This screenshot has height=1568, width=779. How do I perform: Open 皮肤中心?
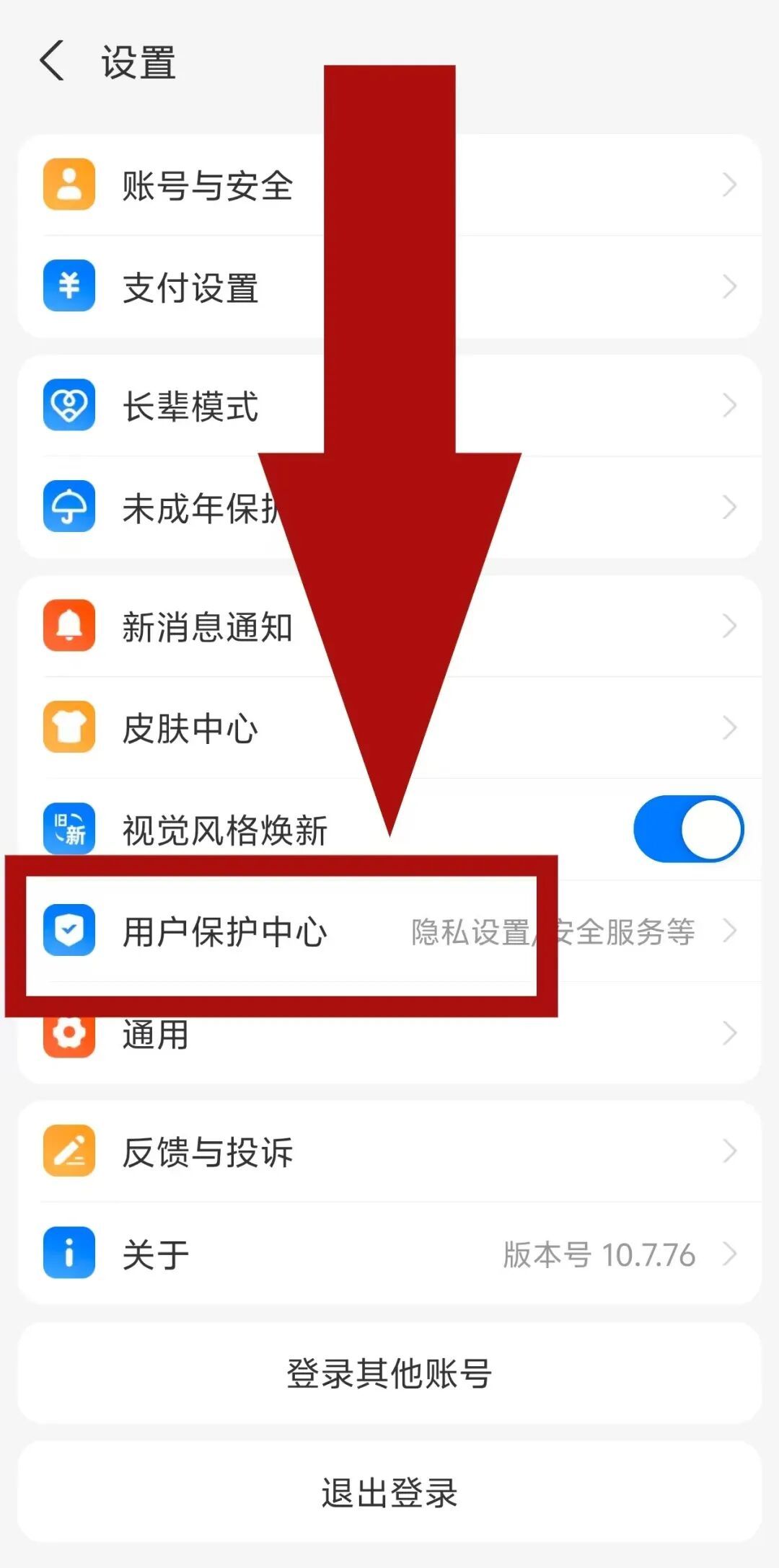pos(191,728)
